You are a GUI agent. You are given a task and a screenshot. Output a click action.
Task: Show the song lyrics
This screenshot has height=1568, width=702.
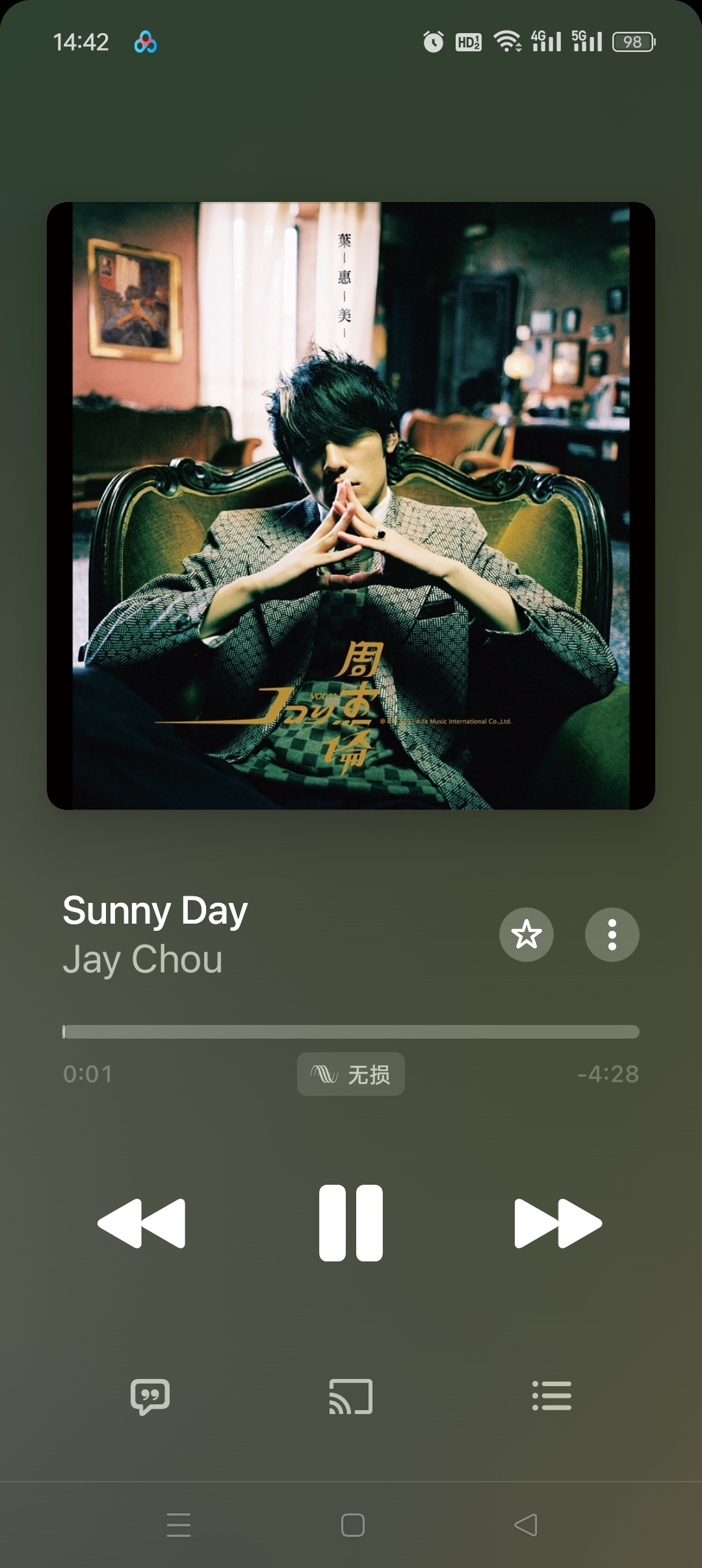click(x=150, y=1397)
